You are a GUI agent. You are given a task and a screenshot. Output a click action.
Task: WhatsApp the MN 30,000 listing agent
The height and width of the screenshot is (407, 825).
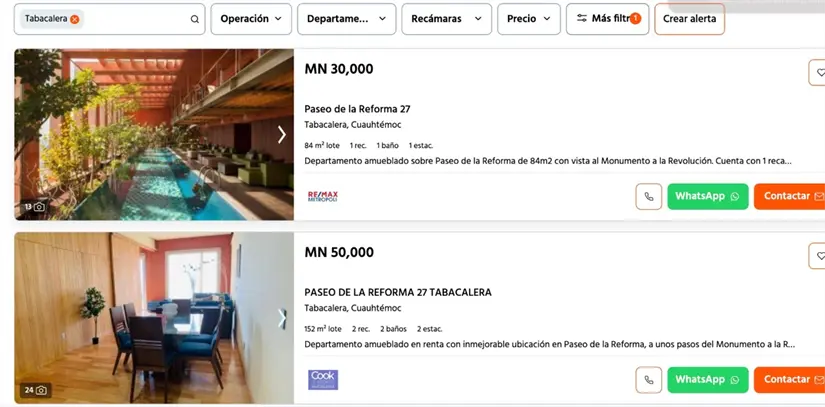tap(707, 197)
